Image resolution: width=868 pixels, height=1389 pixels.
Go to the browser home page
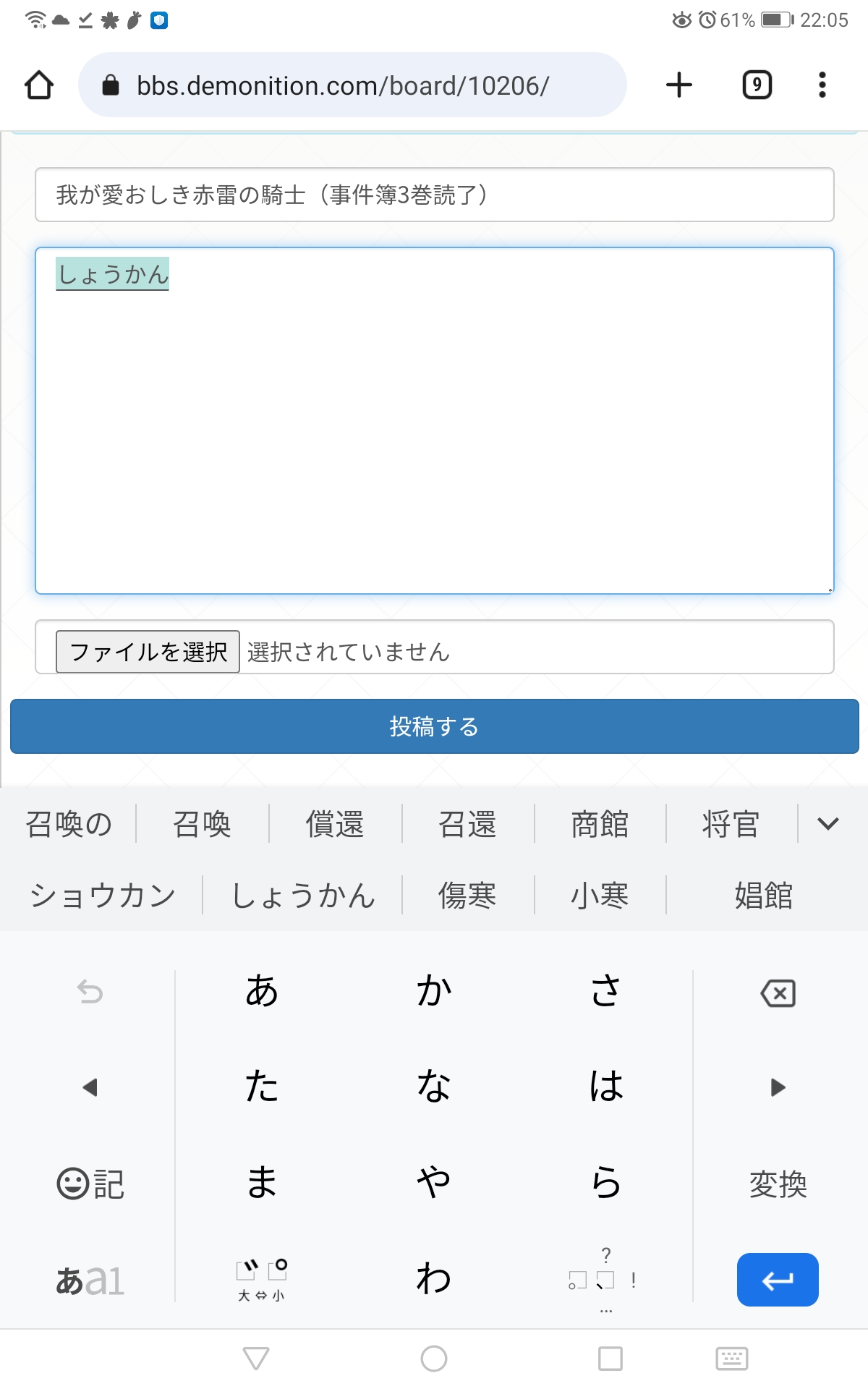39,85
